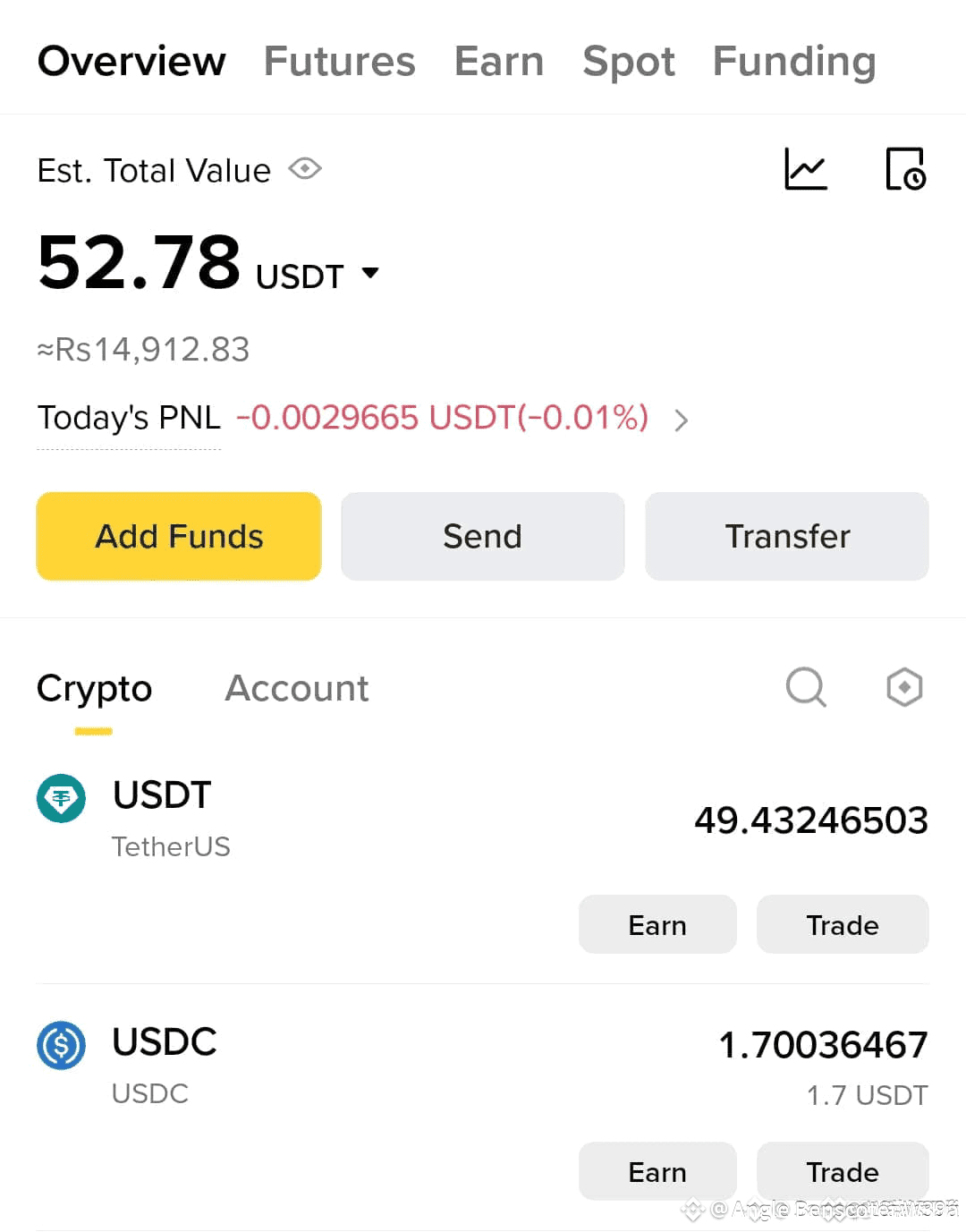The height and width of the screenshot is (1232, 966).
Task: Open the portfolio chart icon
Action: 806,169
